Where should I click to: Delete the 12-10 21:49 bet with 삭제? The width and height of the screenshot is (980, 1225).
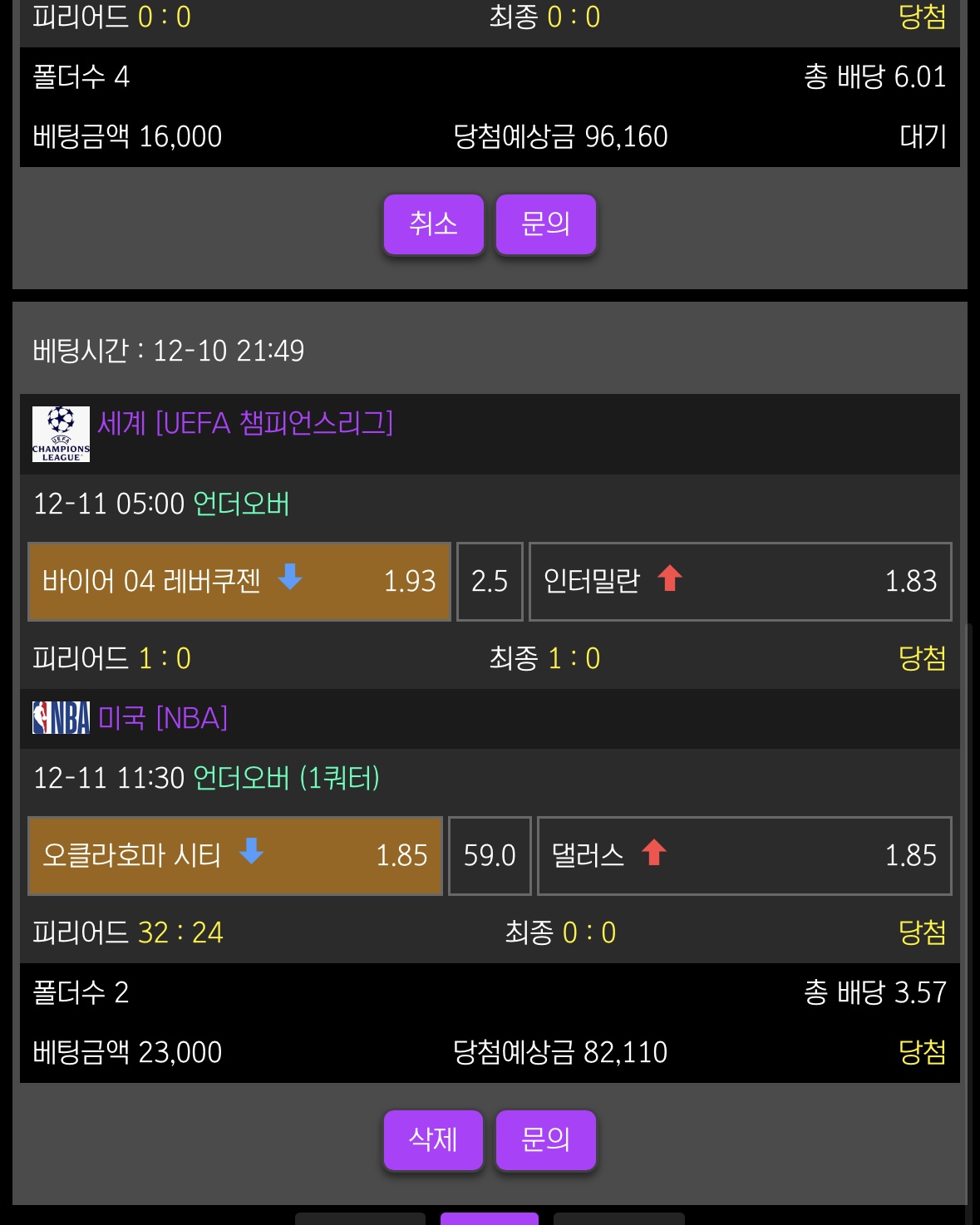pyautogui.click(x=433, y=1139)
